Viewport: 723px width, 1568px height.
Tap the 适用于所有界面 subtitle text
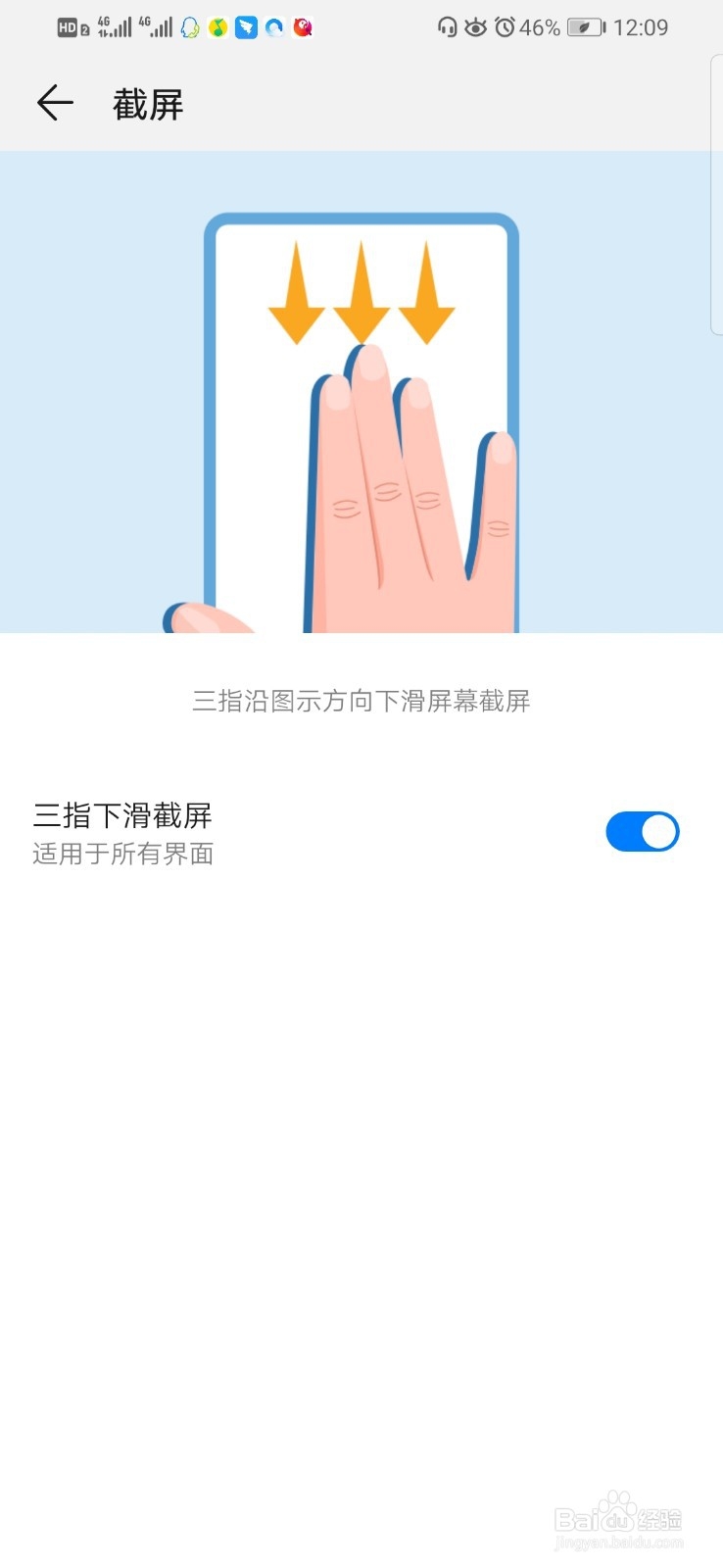pos(121,854)
